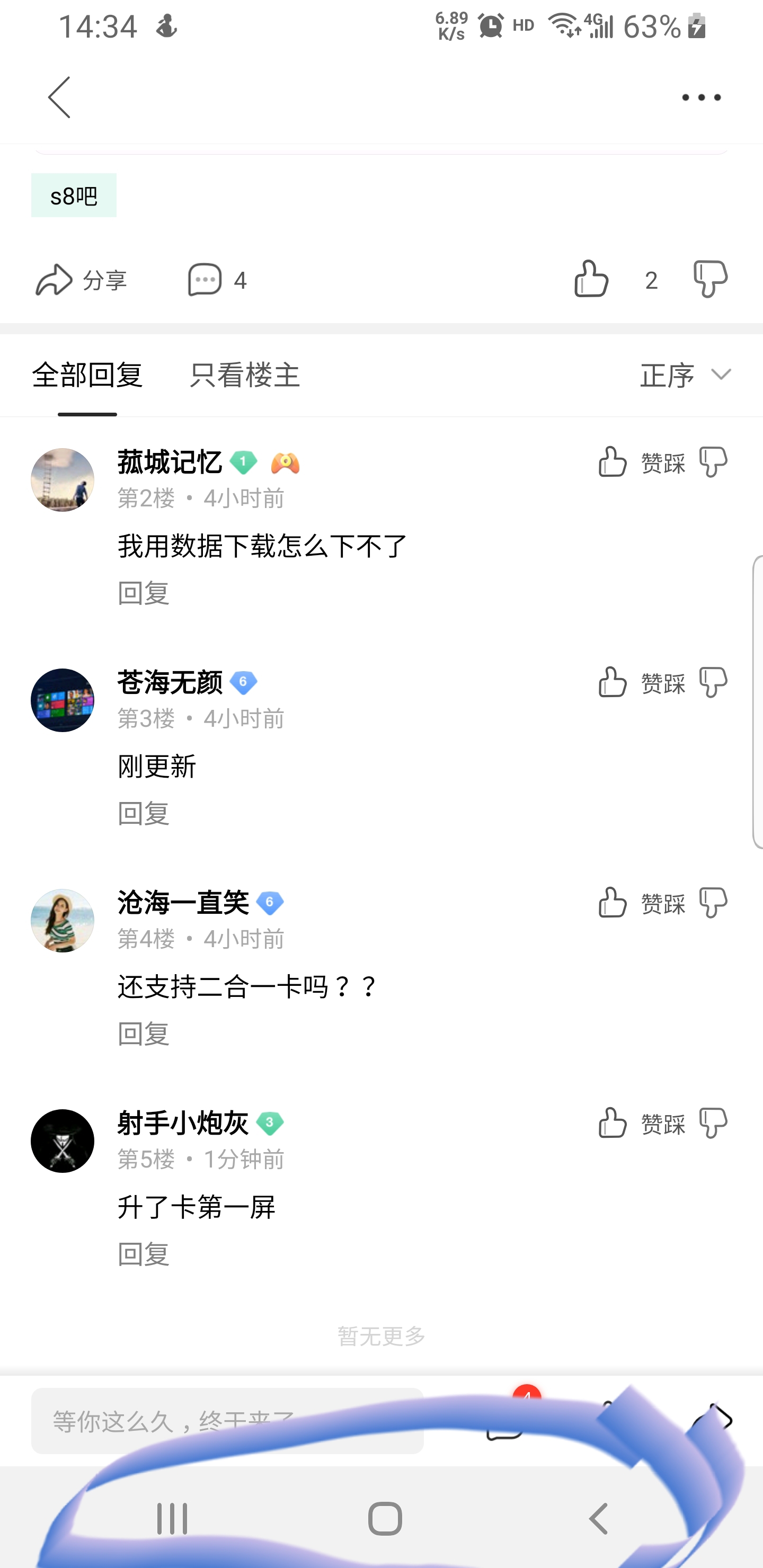Reply to 苍海无颜's comment

(143, 813)
